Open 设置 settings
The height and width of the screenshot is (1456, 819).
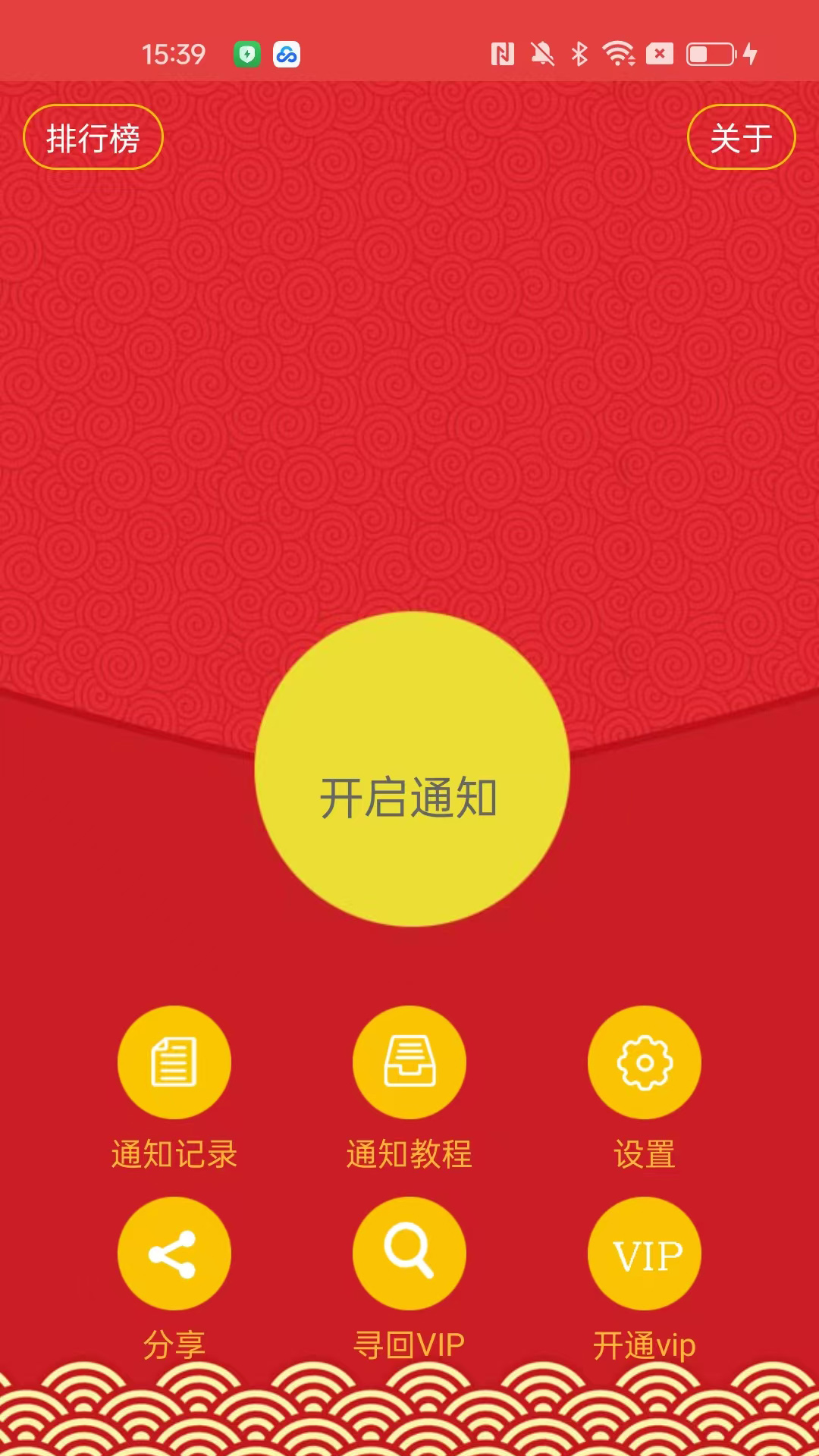click(x=645, y=1062)
